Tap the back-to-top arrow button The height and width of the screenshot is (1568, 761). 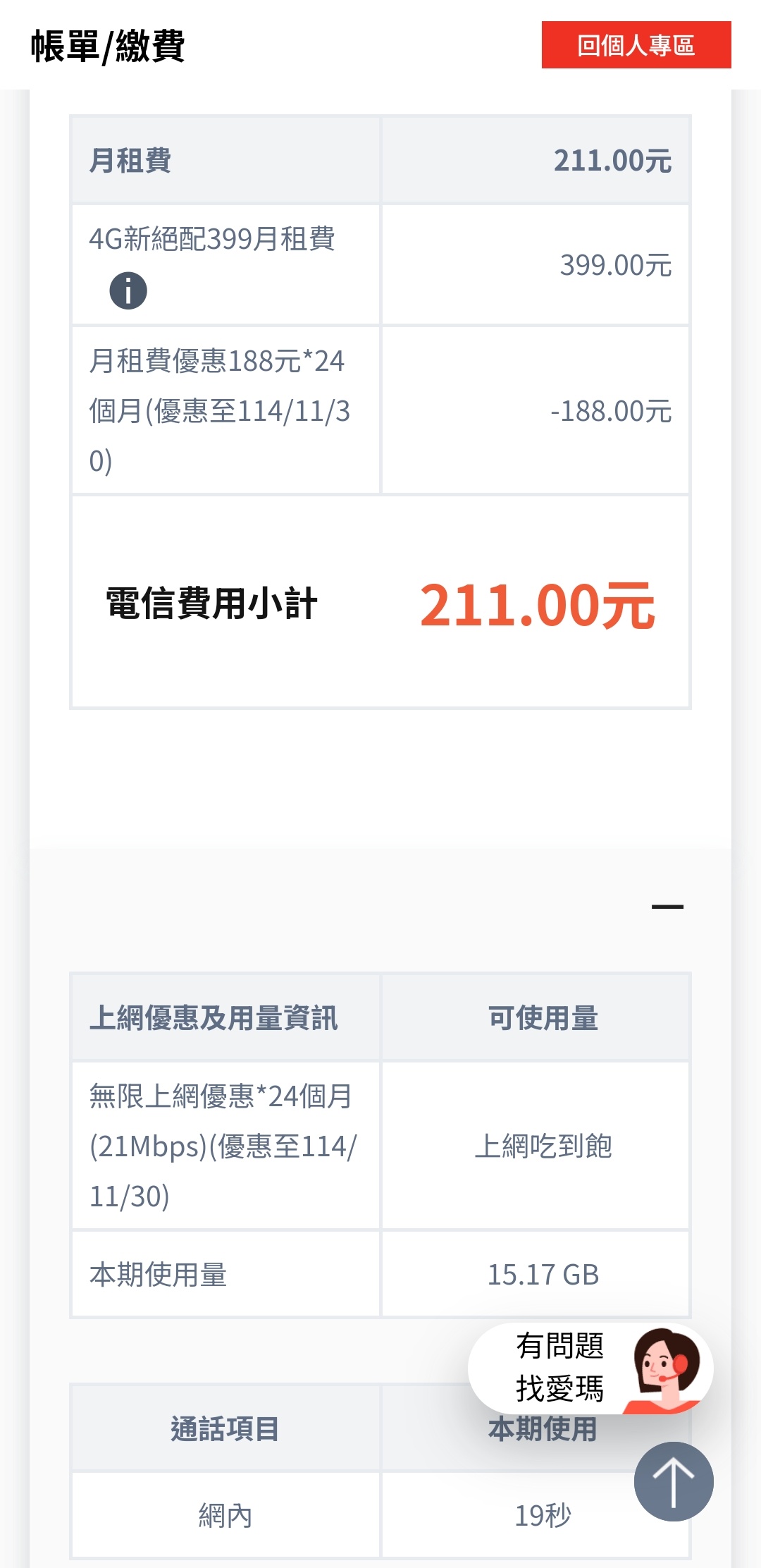[673, 1481]
